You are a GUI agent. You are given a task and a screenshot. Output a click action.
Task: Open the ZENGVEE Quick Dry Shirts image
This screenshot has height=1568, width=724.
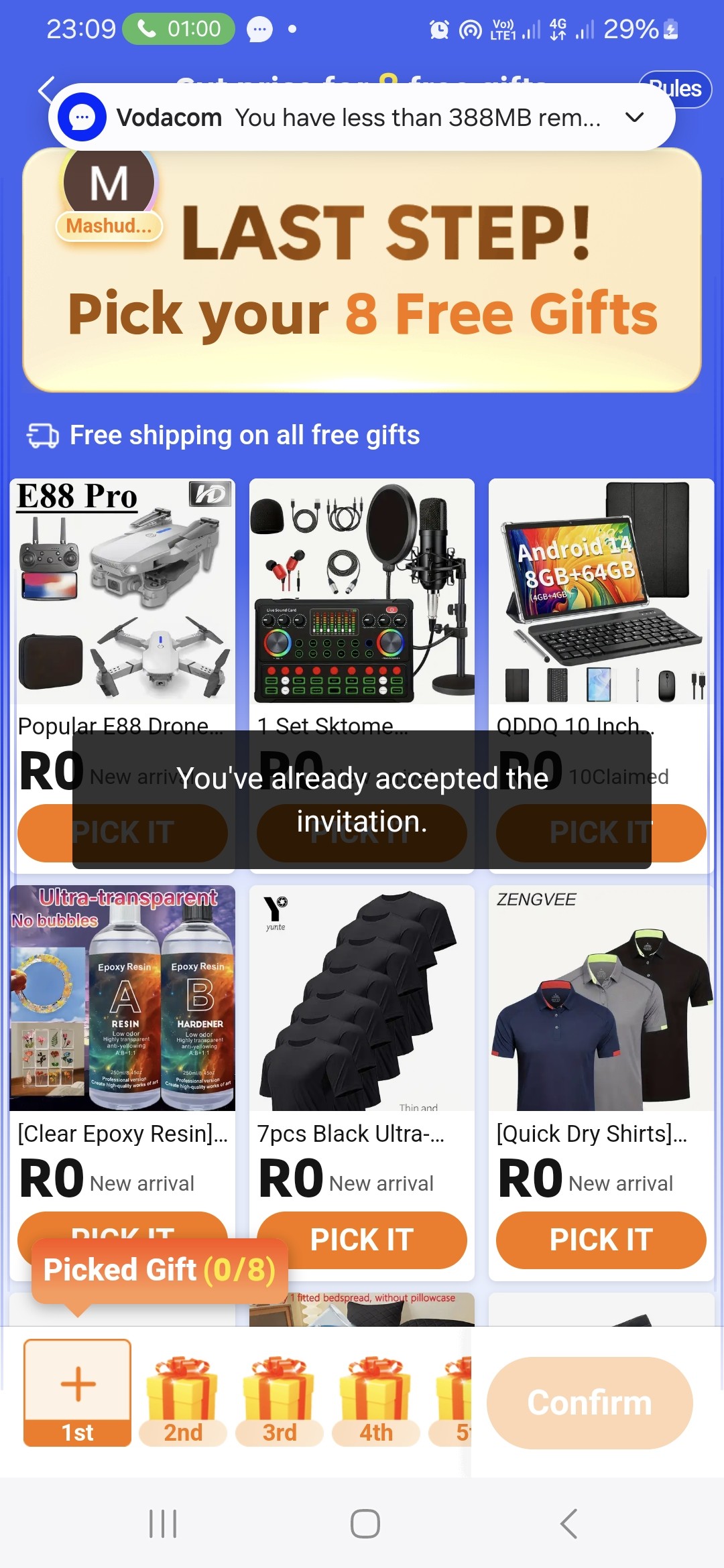(601, 998)
